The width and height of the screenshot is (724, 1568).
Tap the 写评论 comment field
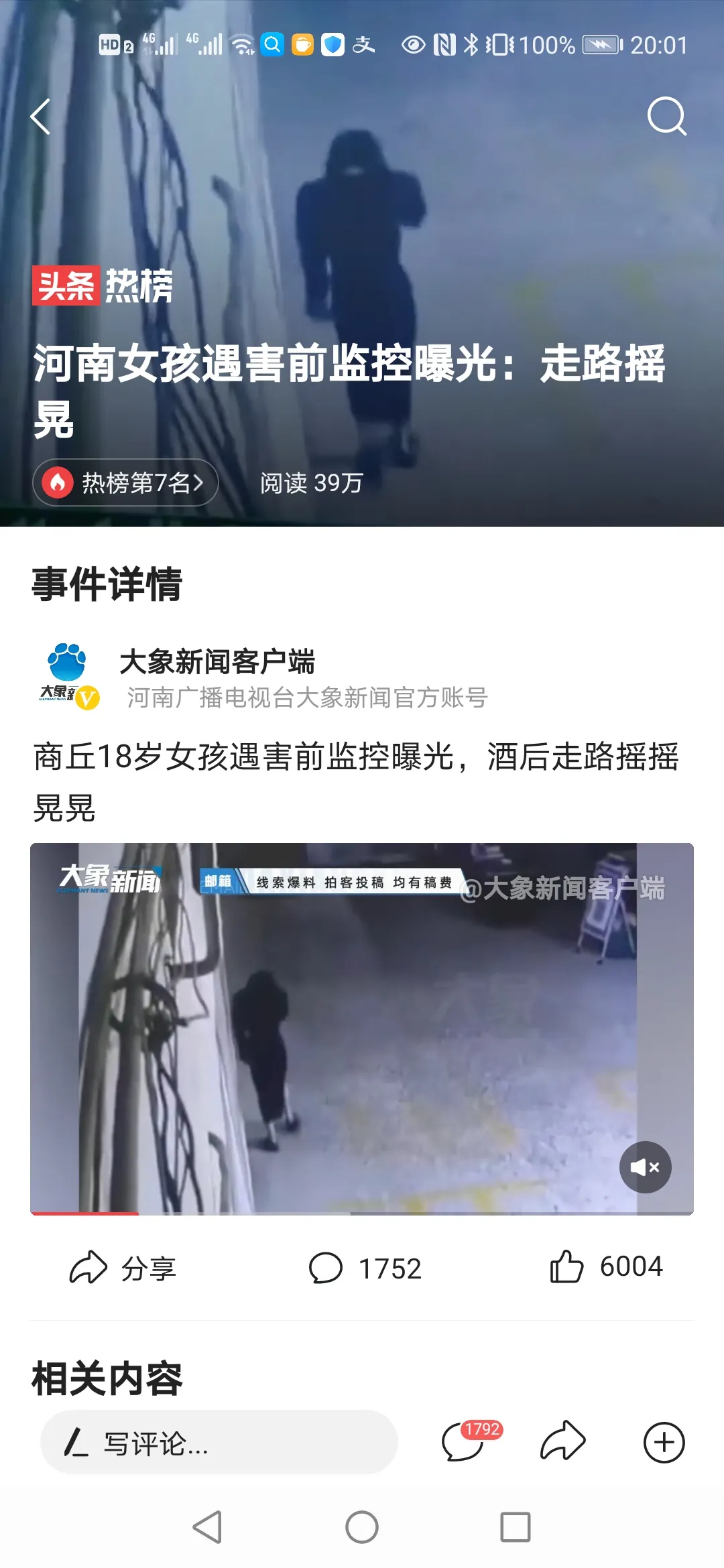(x=219, y=1443)
